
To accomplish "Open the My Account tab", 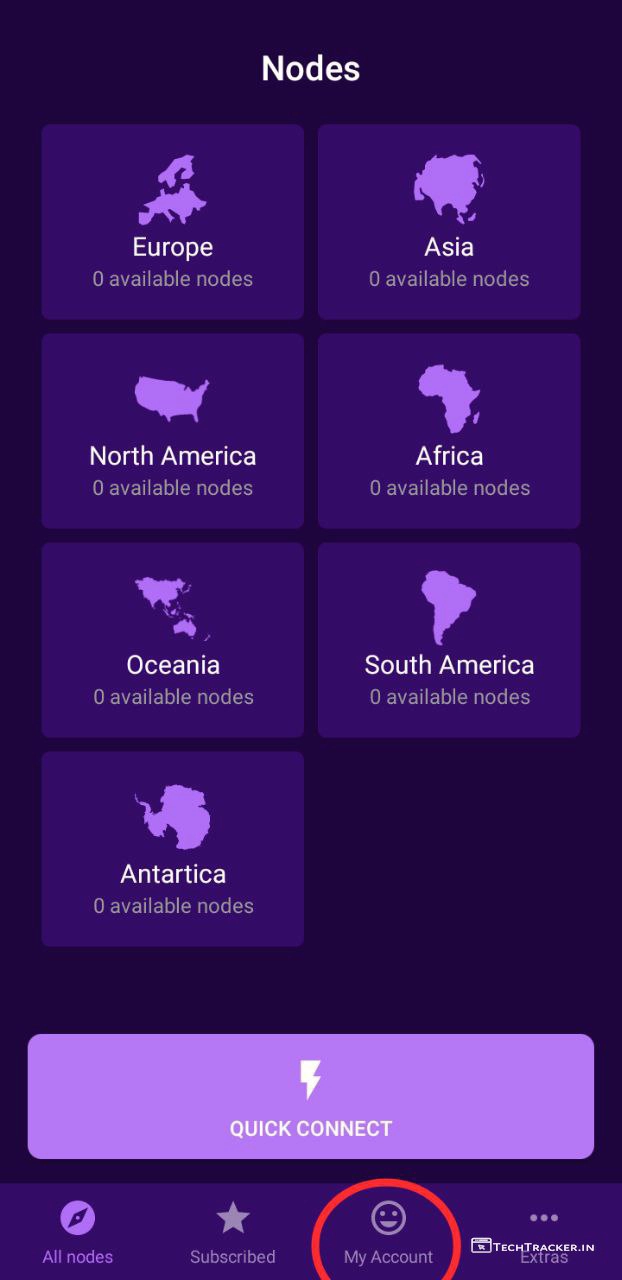I will [x=388, y=1234].
